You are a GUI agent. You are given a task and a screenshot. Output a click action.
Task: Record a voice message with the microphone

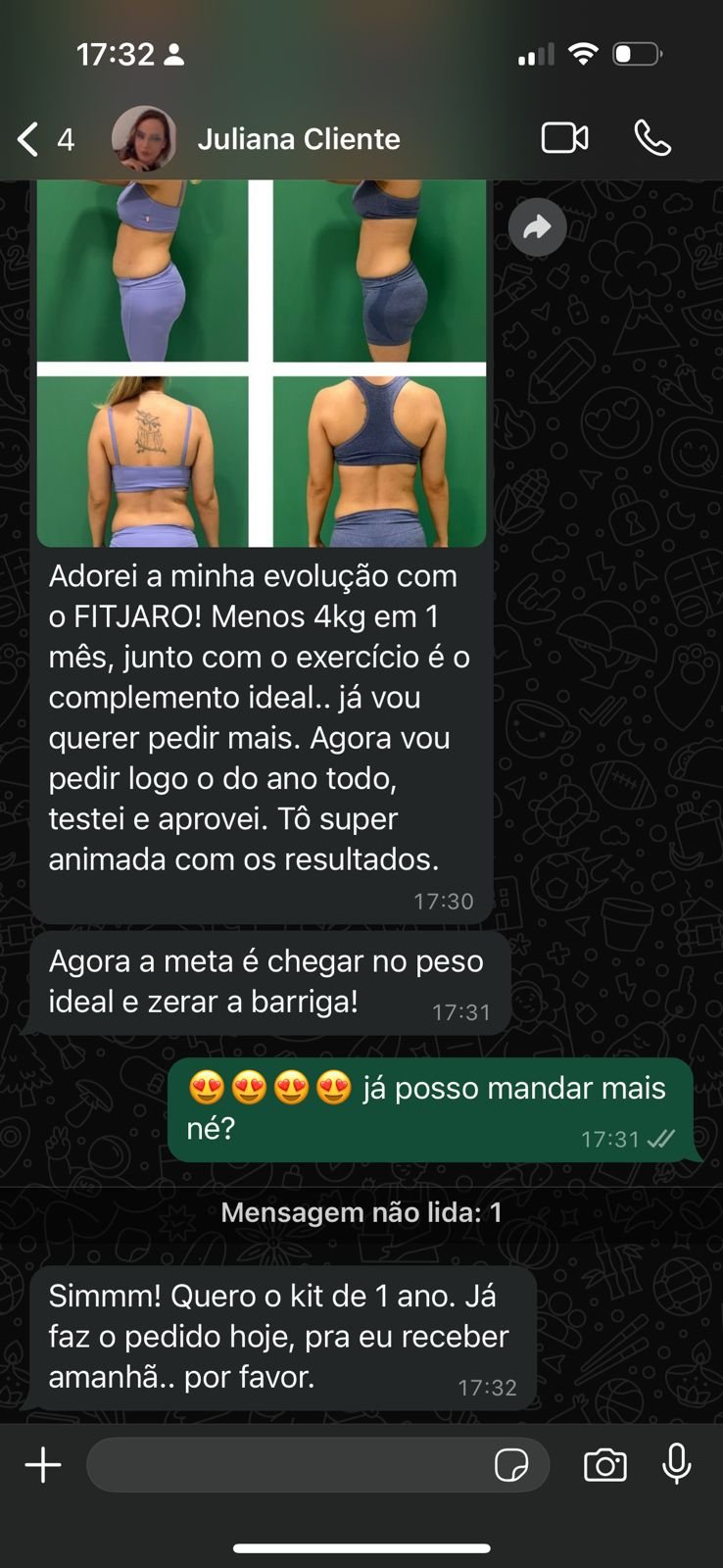point(678,1465)
